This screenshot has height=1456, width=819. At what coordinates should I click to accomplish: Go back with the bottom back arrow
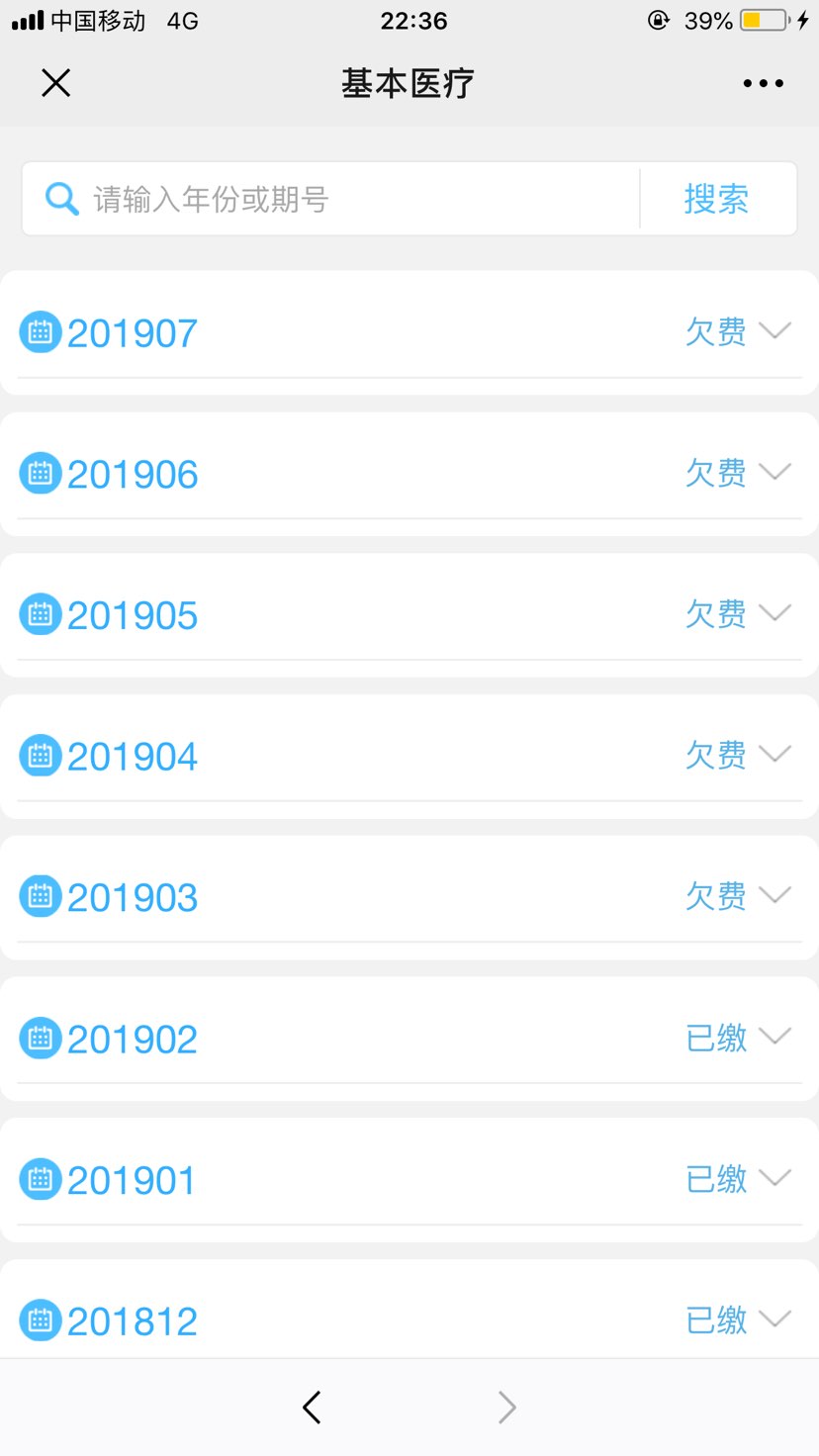(x=312, y=1407)
